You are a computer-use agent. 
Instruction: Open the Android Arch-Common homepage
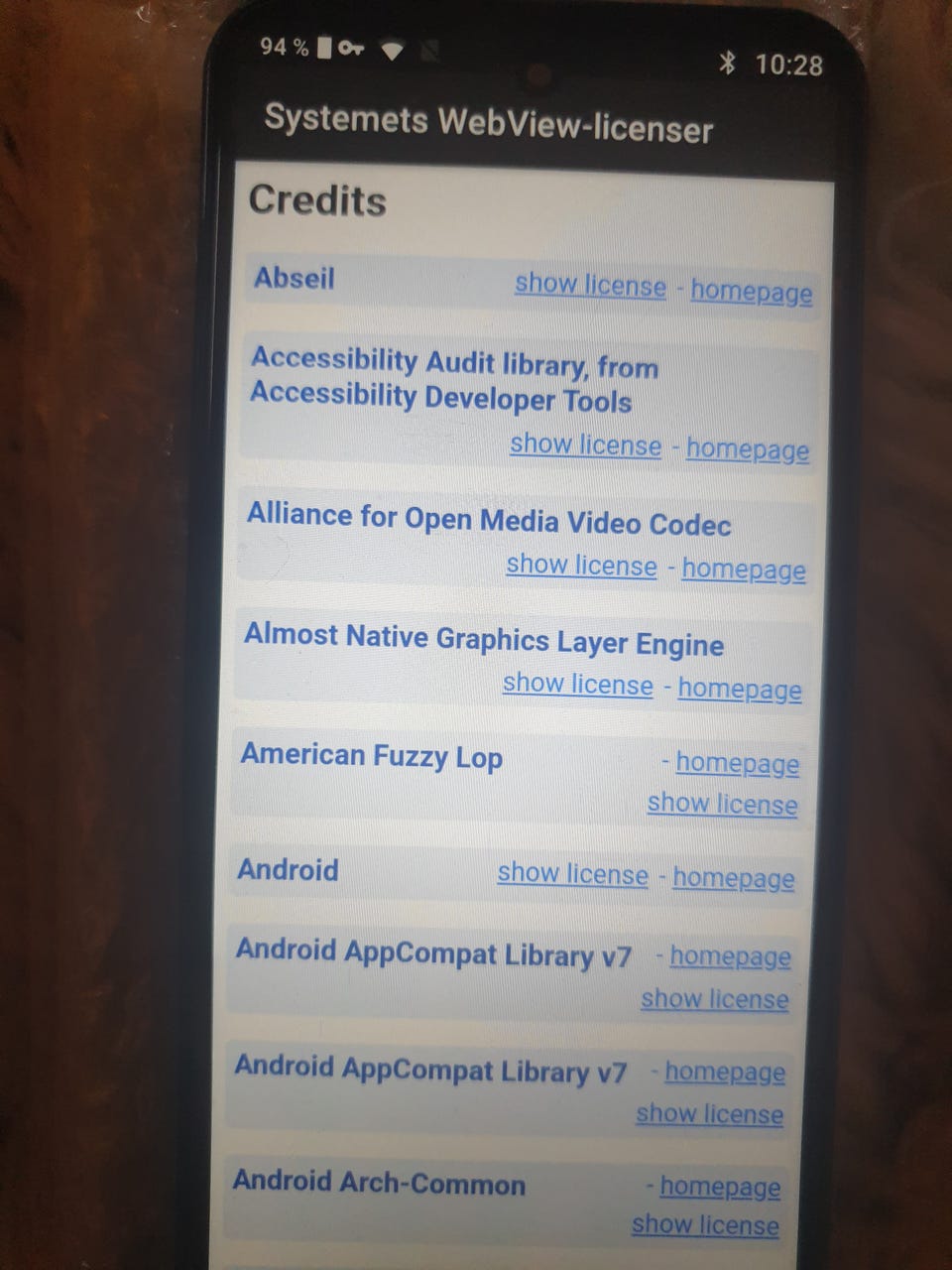pyautogui.click(x=719, y=1187)
